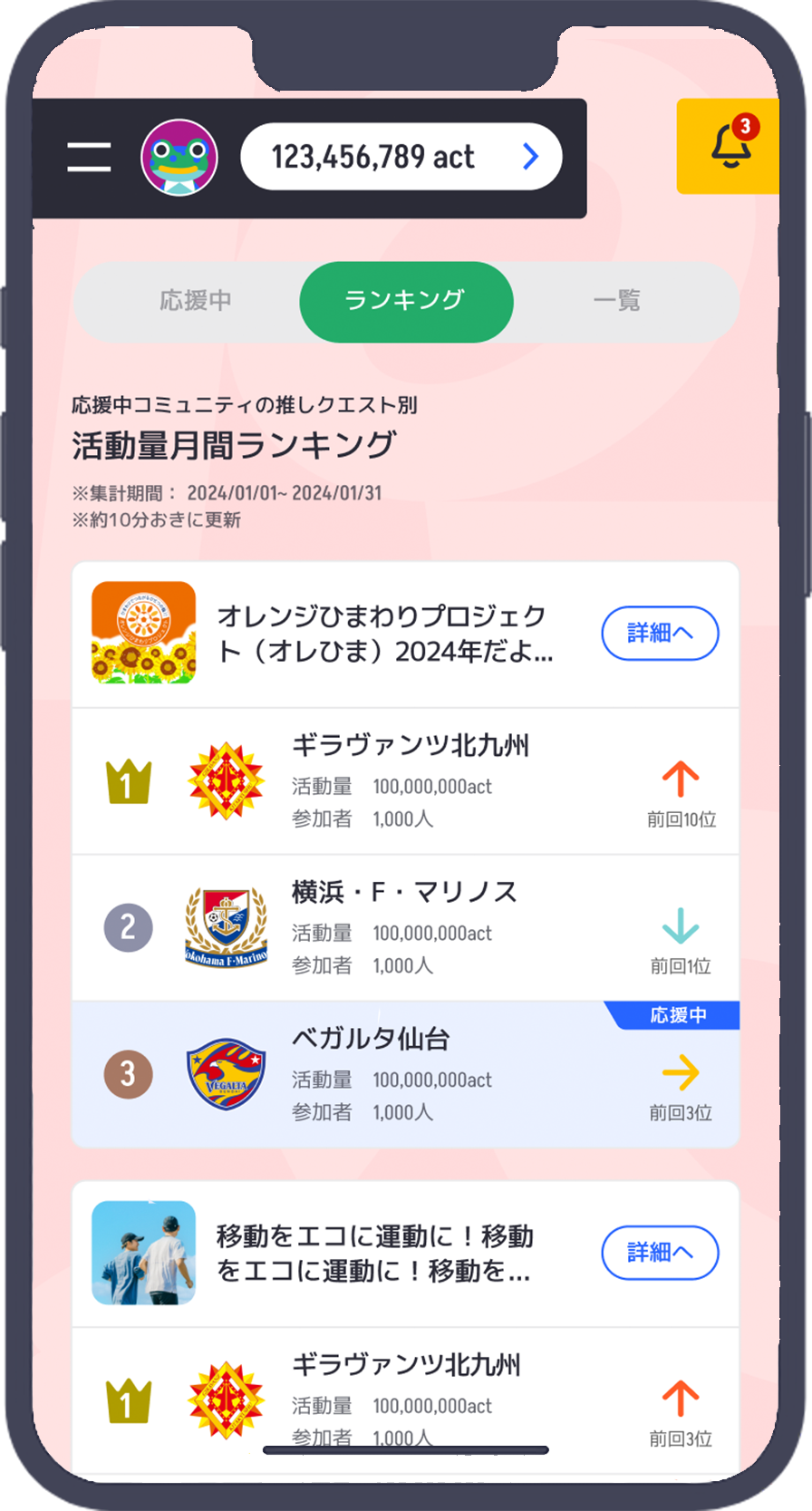Tap 詳細へ for オレンジひまわりプロジェクト
Viewport: 812px width, 1511px height.
(660, 633)
